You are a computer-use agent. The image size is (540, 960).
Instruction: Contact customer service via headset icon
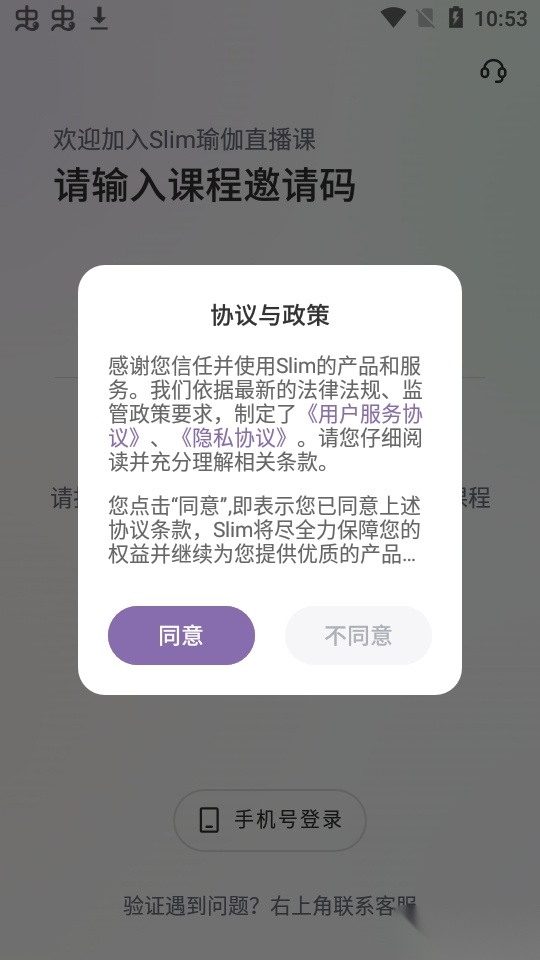[x=493, y=72]
